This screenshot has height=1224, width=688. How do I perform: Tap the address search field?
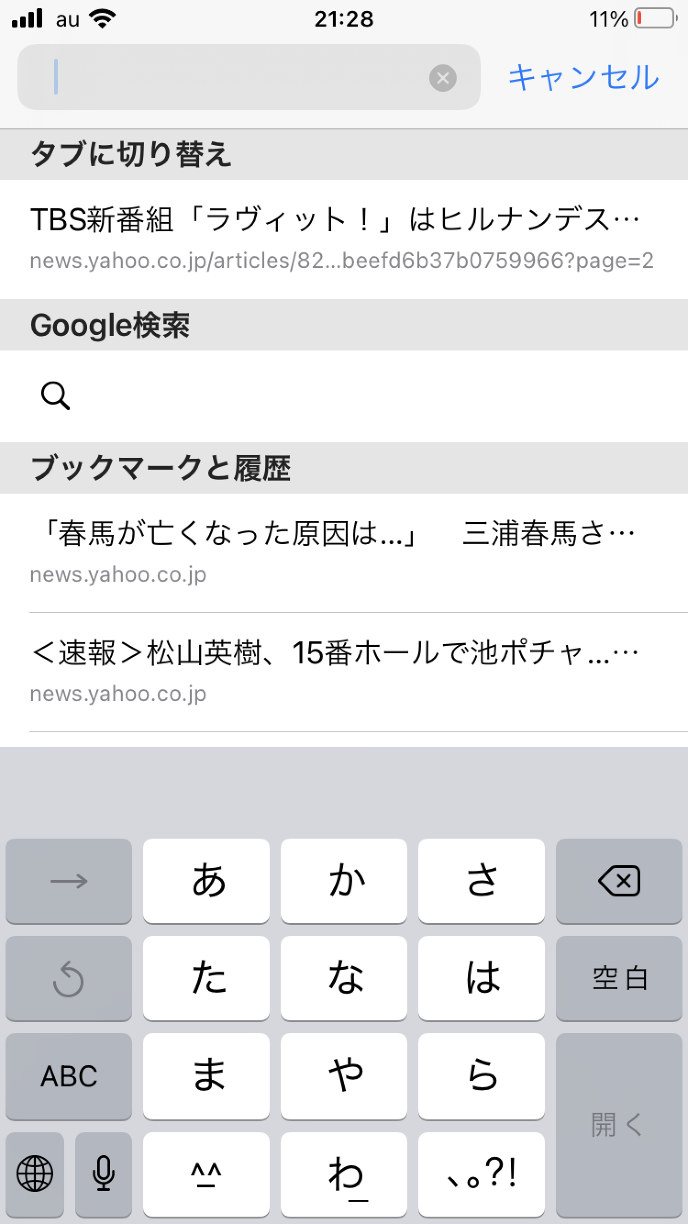(240, 77)
